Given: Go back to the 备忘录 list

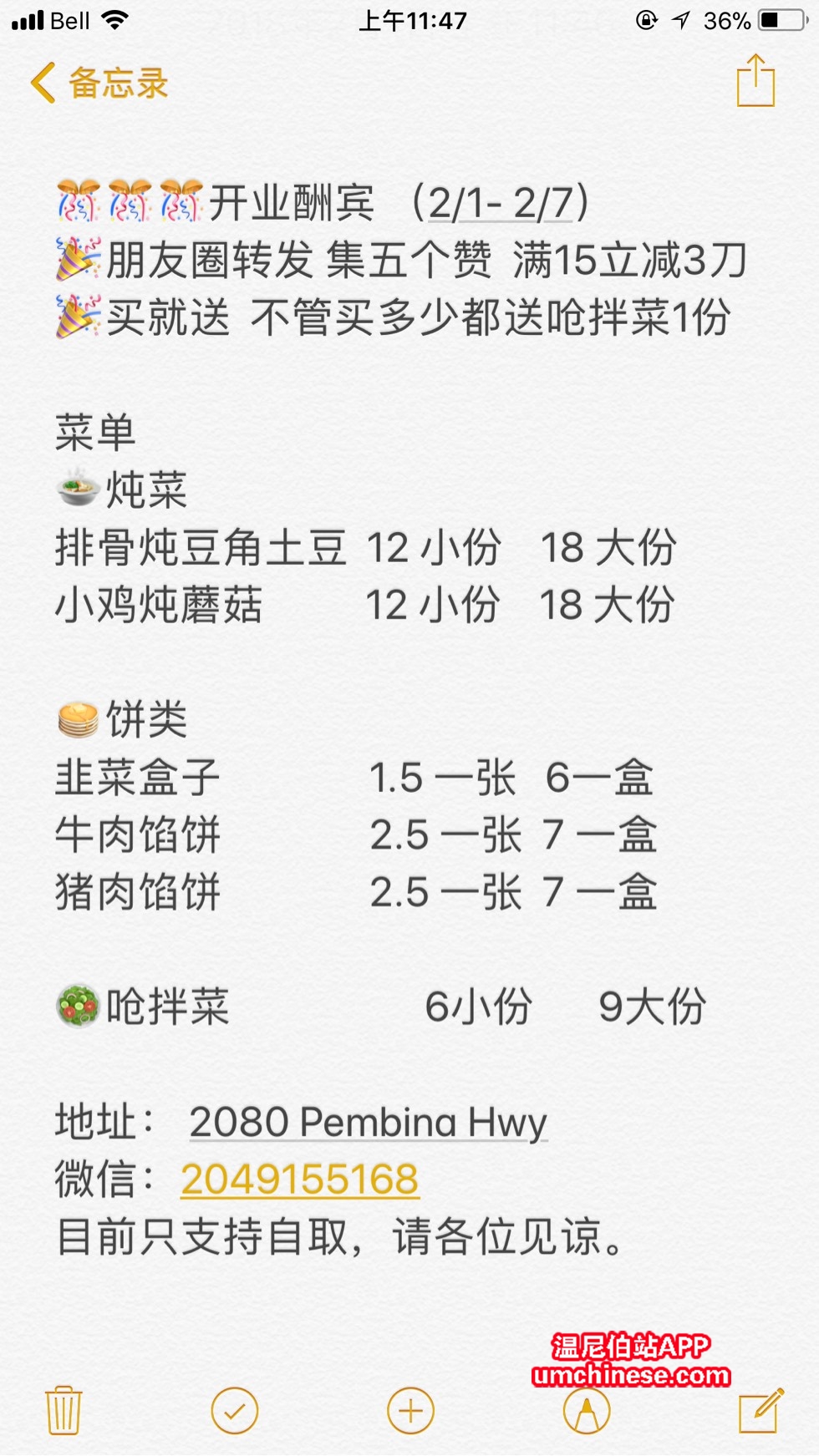Looking at the screenshot, I should pos(99,83).
